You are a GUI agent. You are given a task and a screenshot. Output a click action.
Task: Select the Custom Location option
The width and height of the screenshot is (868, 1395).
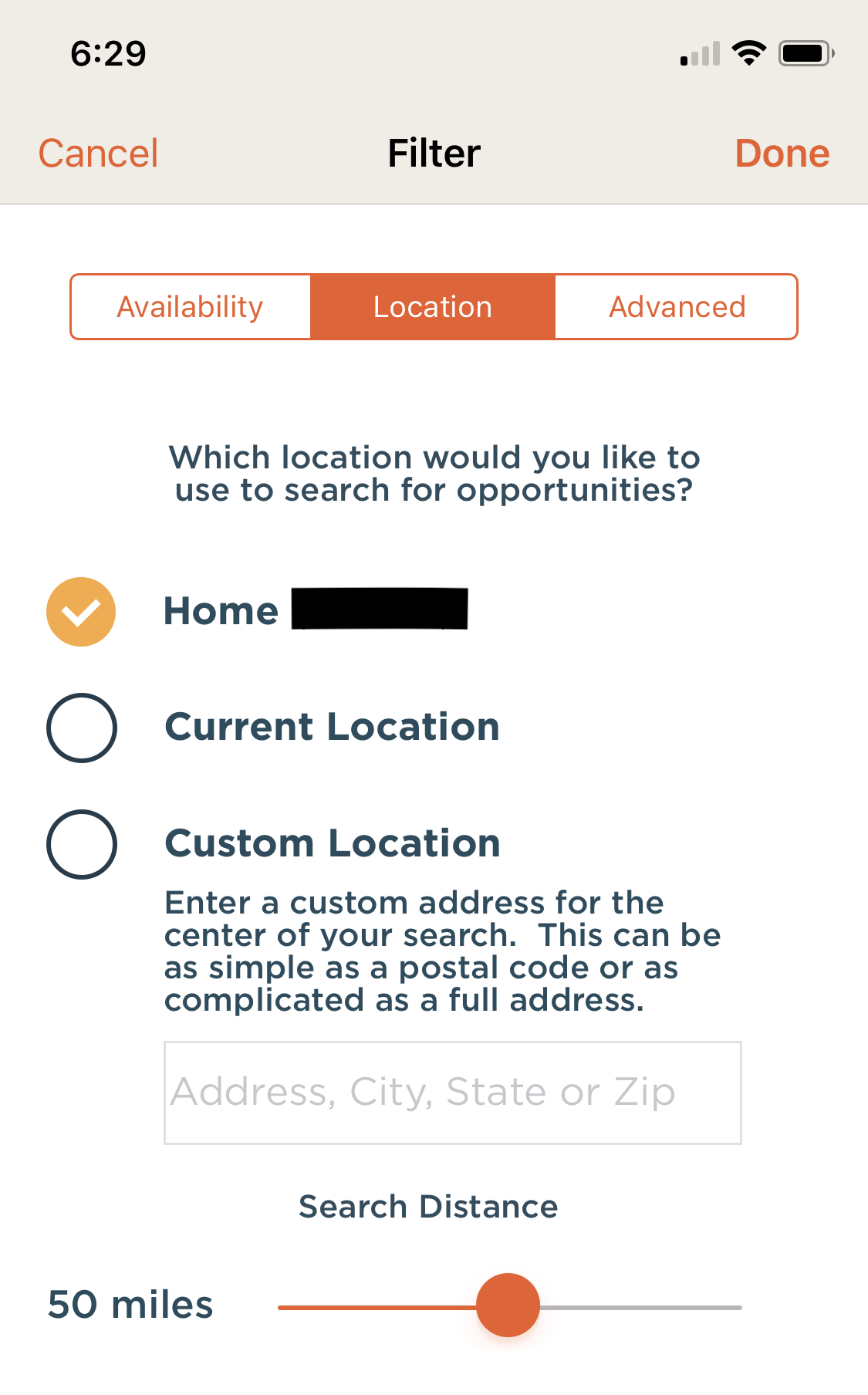click(81, 843)
